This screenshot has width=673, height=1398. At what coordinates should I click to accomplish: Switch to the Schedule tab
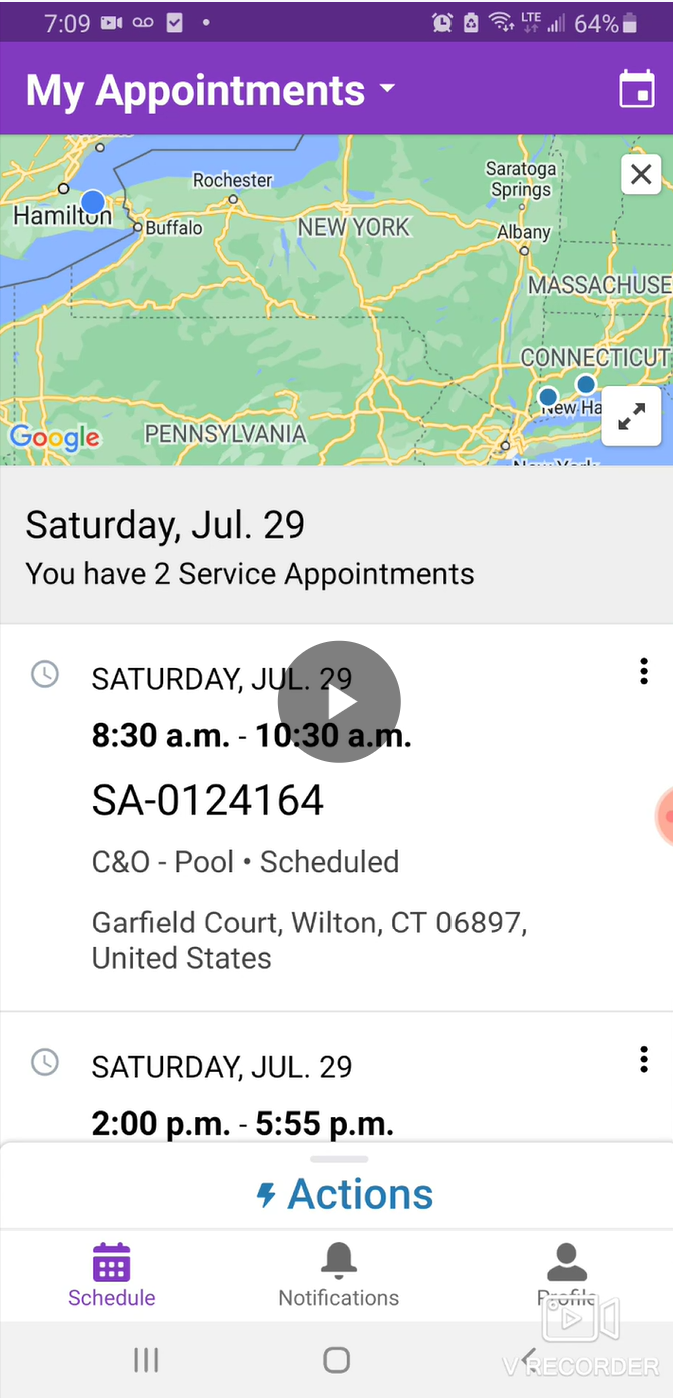click(111, 1275)
